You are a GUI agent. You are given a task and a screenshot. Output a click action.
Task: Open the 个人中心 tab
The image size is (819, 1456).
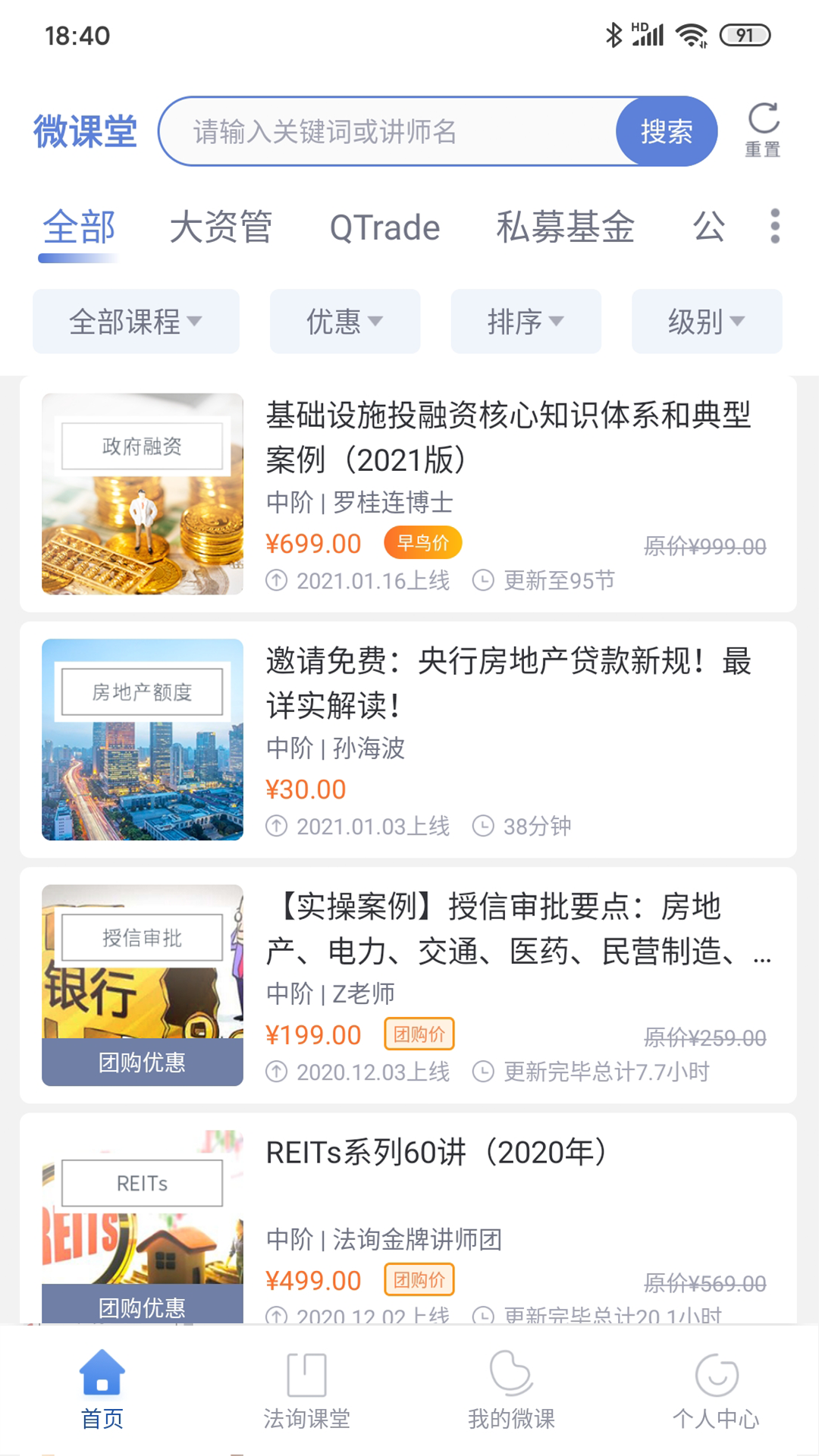pos(716,1389)
